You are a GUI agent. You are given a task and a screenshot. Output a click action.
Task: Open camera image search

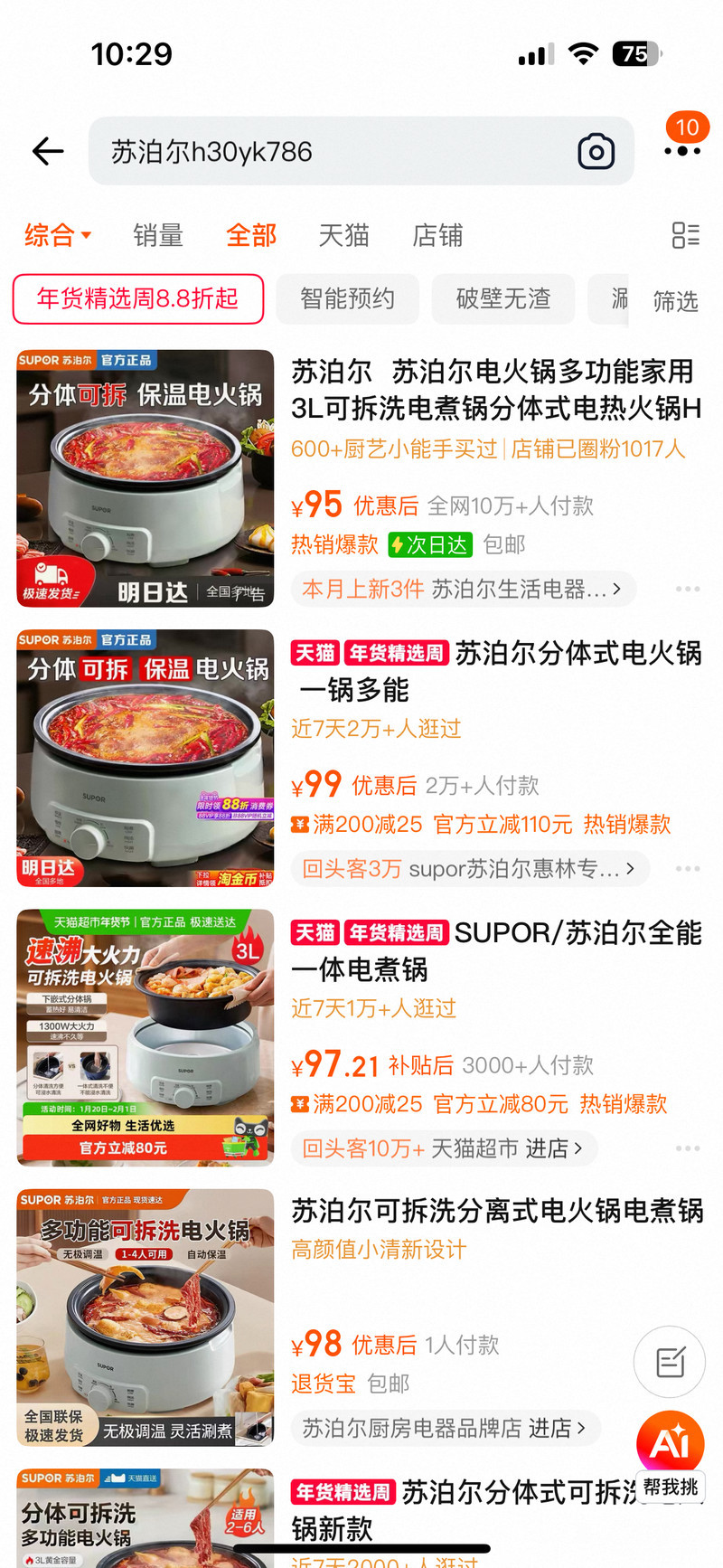[x=596, y=151]
